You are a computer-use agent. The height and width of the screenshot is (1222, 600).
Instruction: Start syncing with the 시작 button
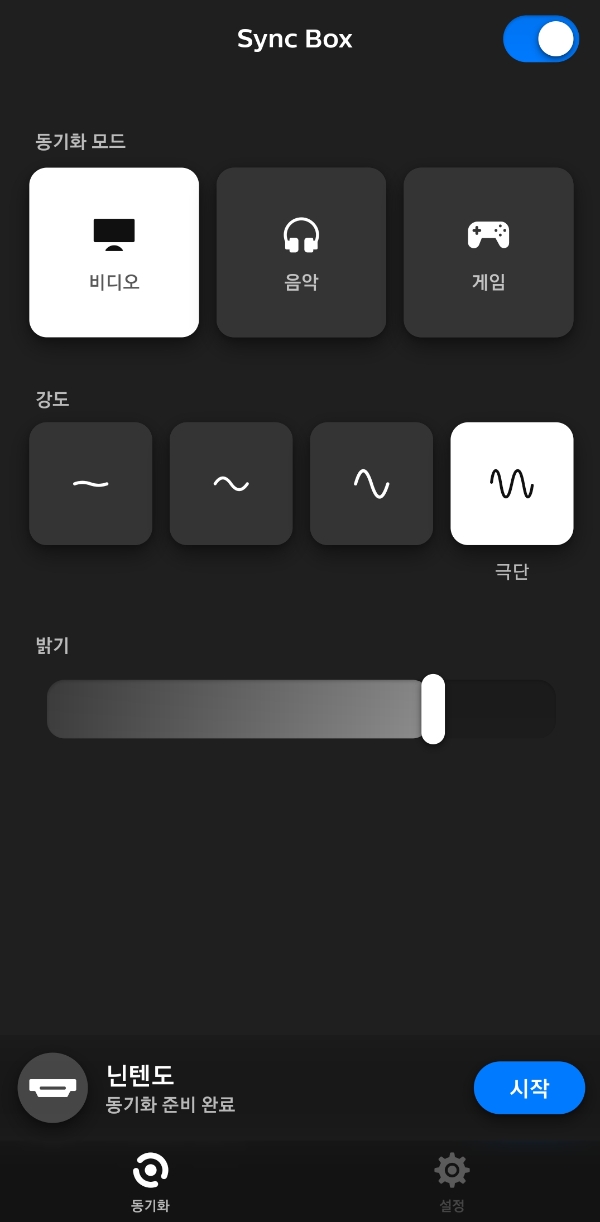[x=529, y=1088]
